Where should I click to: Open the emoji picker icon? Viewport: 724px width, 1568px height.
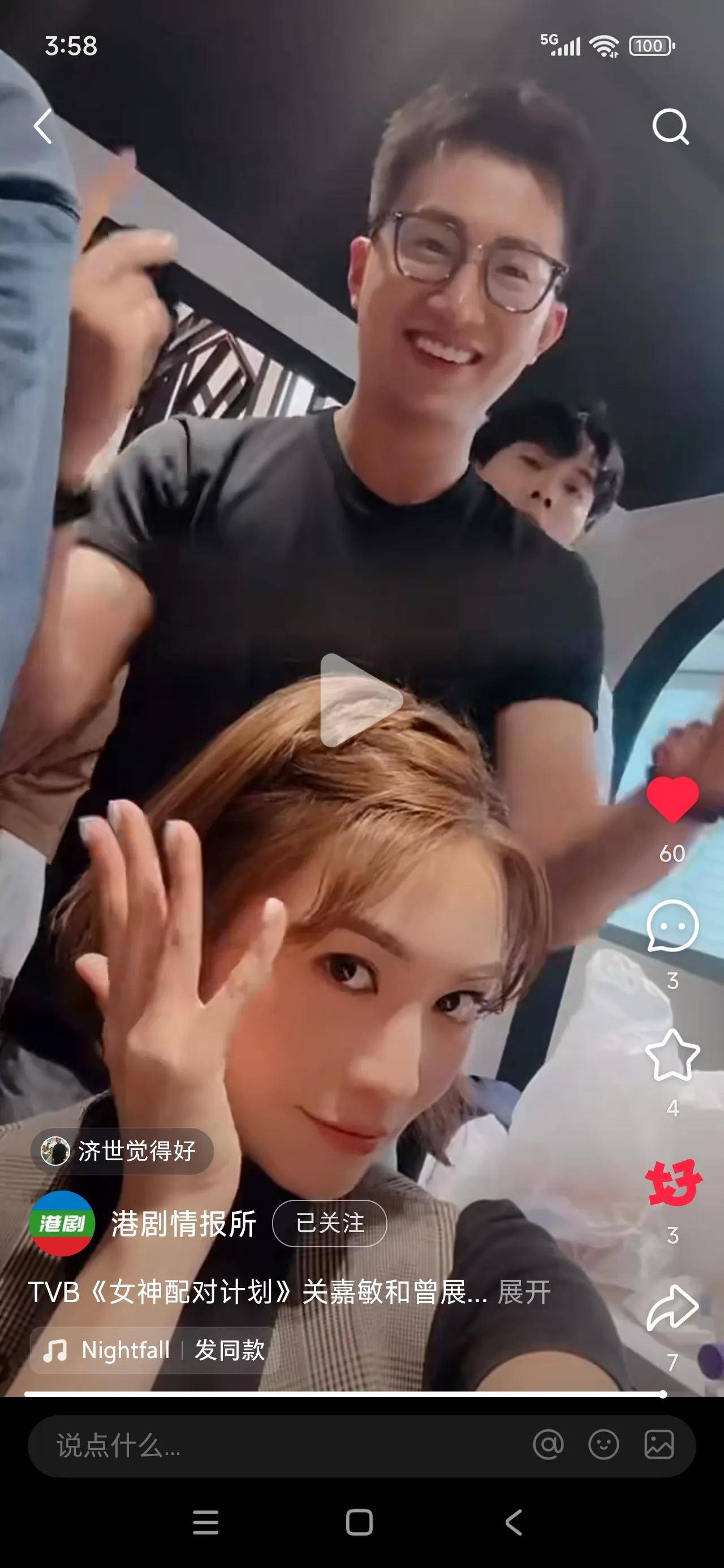click(604, 1445)
